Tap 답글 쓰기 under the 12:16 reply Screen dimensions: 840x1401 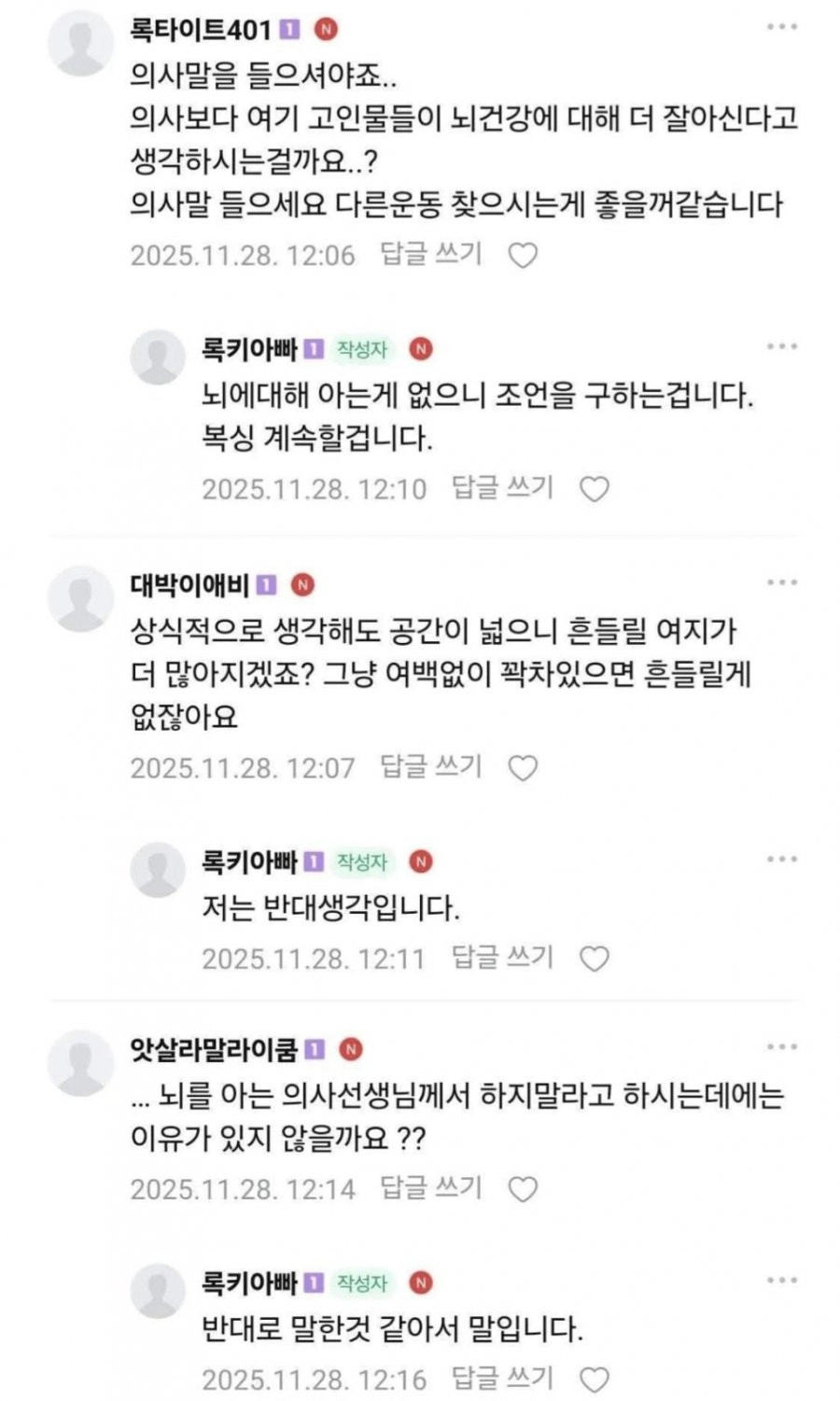pos(503,1378)
